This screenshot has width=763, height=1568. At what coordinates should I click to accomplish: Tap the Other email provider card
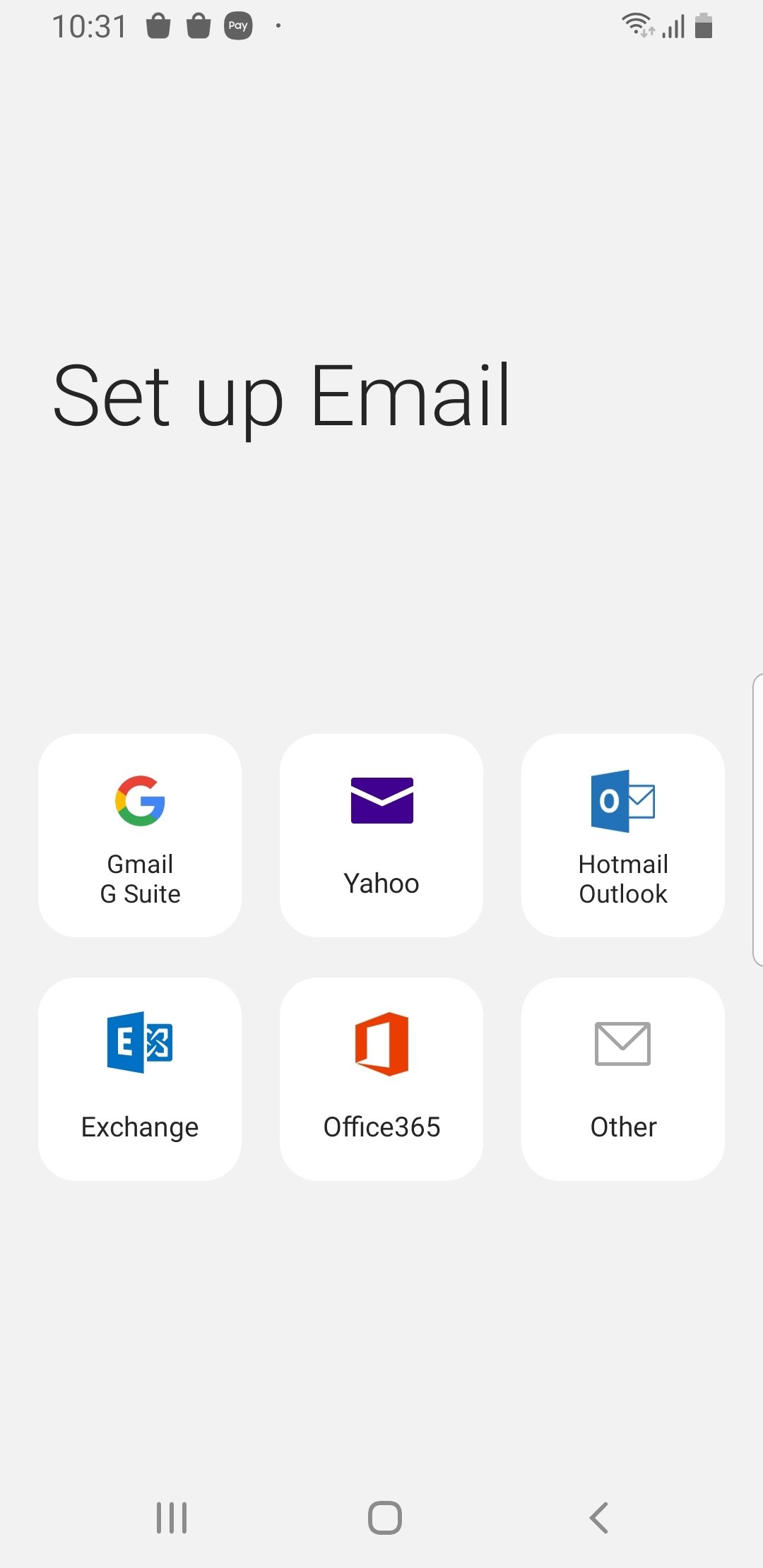623,1079
